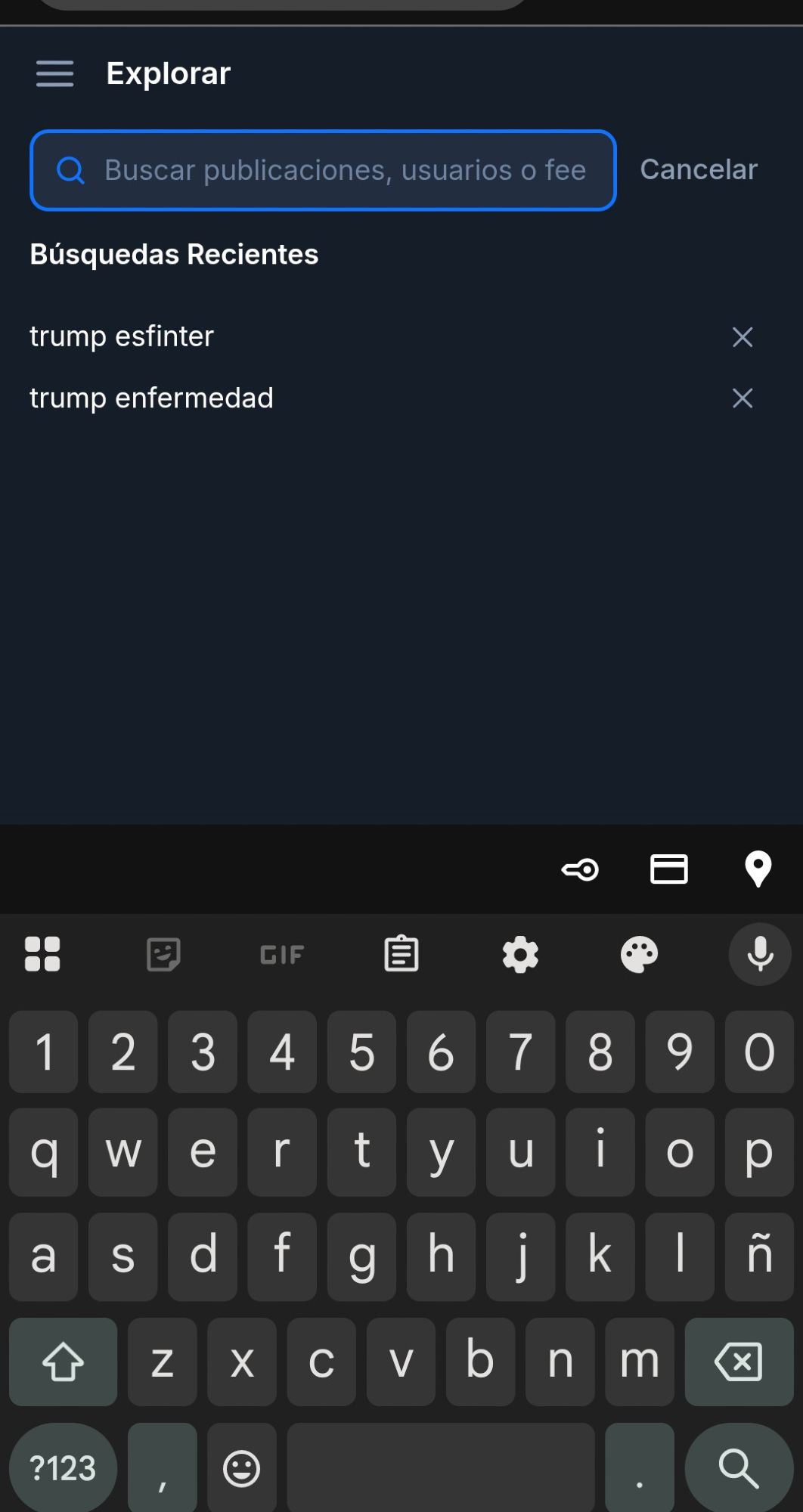Image resolution: width=803 pixels, height=1512 pixels.
Task: Open keyboard sticker panel
Action: tap(163, 954)
